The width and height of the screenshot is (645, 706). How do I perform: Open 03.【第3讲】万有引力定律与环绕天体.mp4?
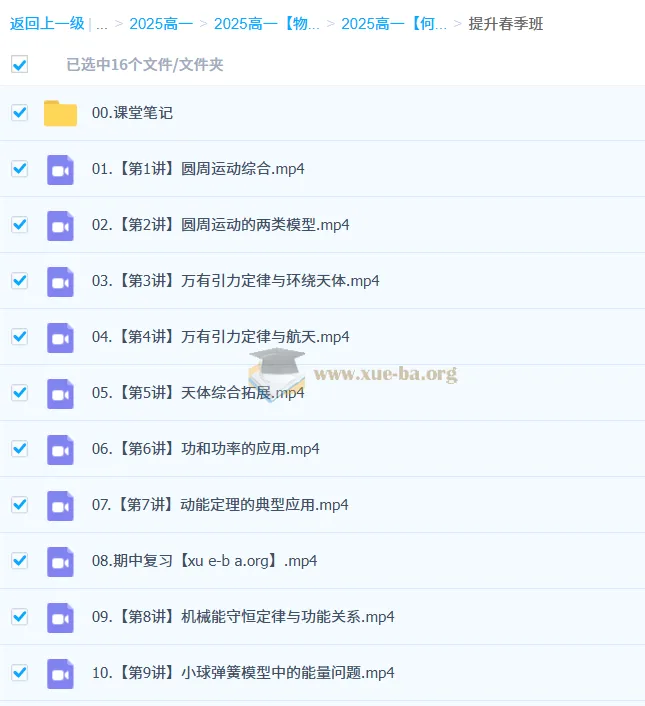coord(235,281)
